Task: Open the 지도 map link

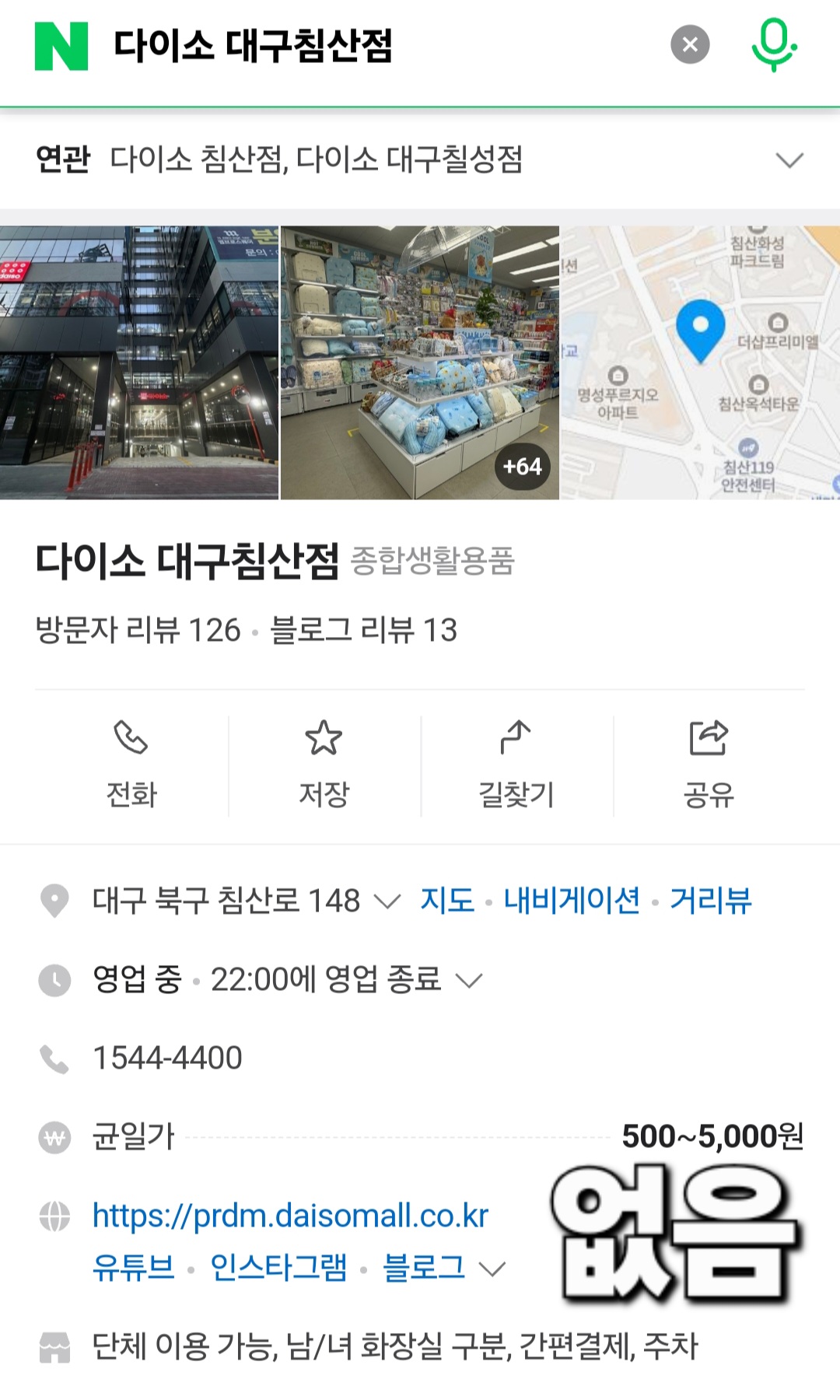Action: tap(448, 901)
